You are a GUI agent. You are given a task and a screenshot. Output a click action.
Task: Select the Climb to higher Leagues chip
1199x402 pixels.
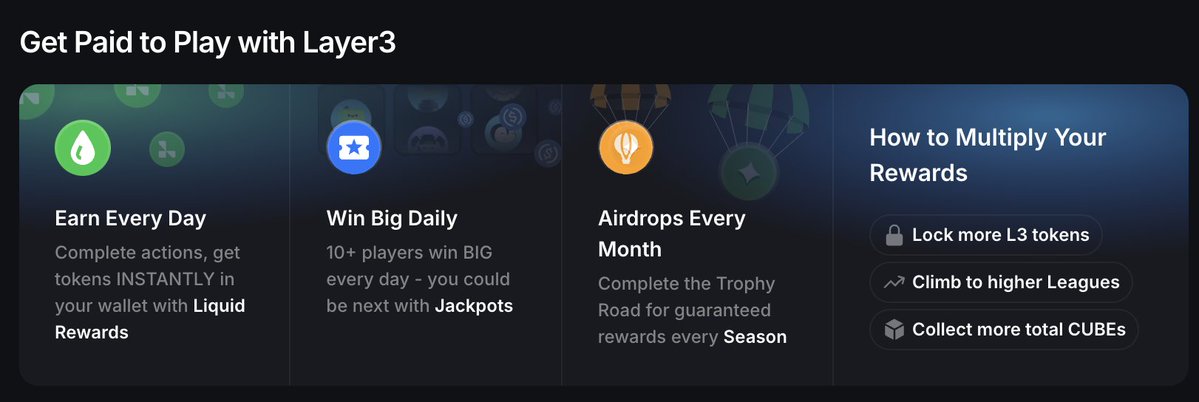(x=1000, y=283)
